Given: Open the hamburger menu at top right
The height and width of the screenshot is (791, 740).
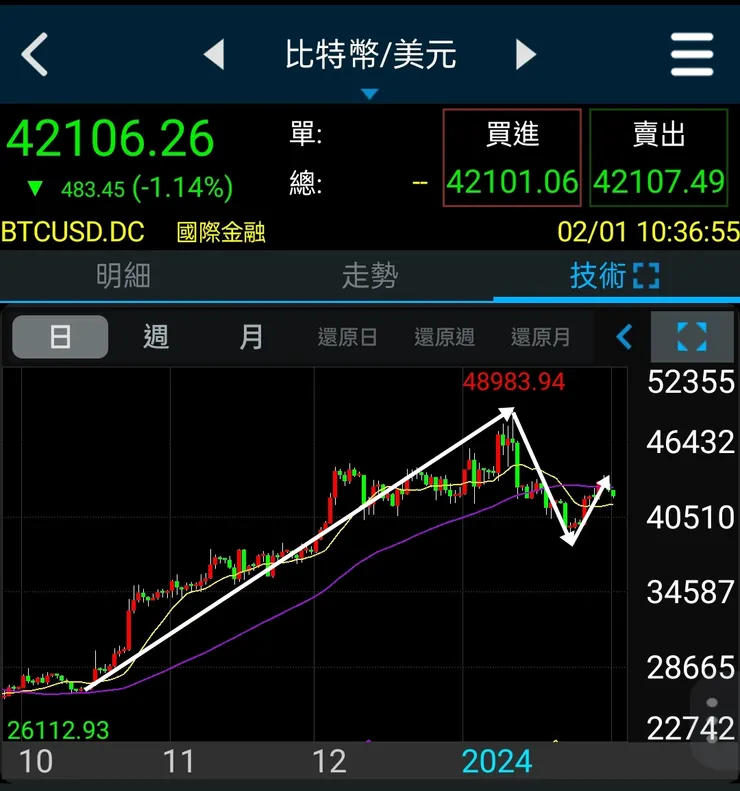Looking at the screenshot, I should [692, 54].
